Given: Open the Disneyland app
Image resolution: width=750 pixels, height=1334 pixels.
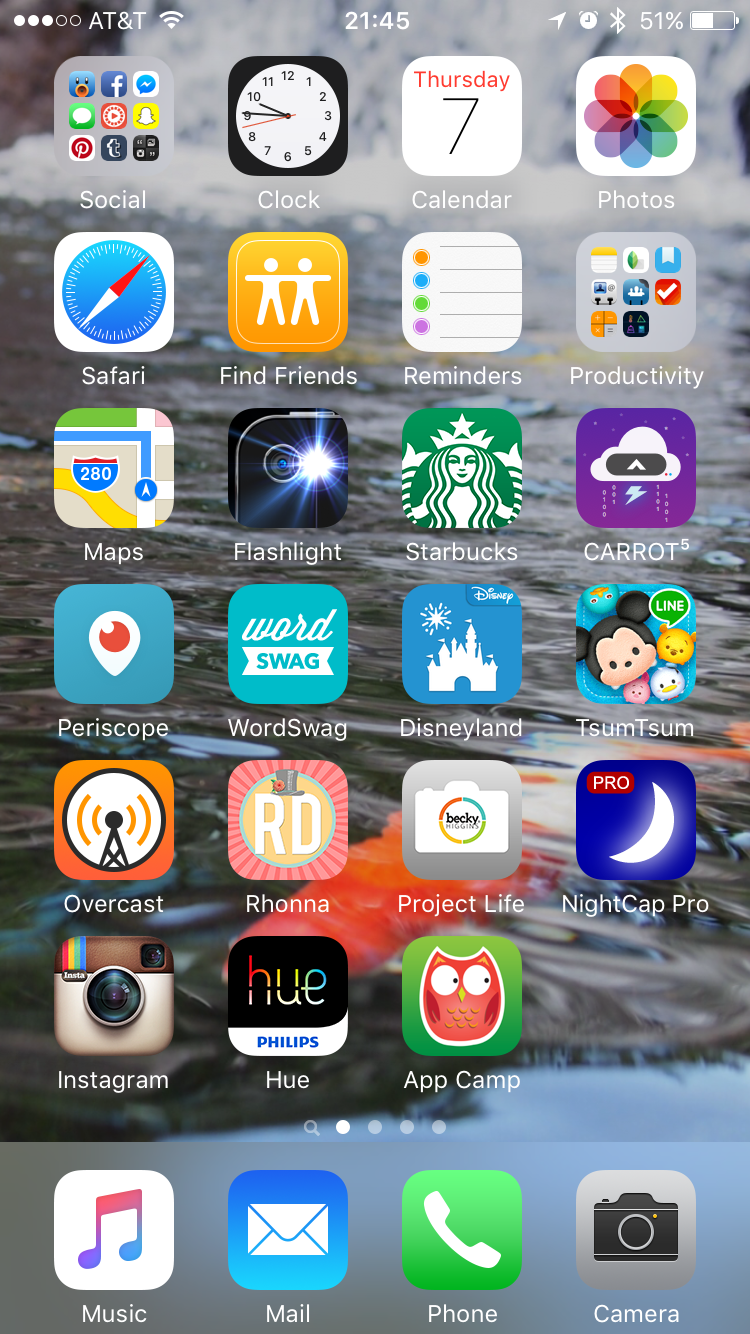Looking at the screenshot, I should coord(462,644).
